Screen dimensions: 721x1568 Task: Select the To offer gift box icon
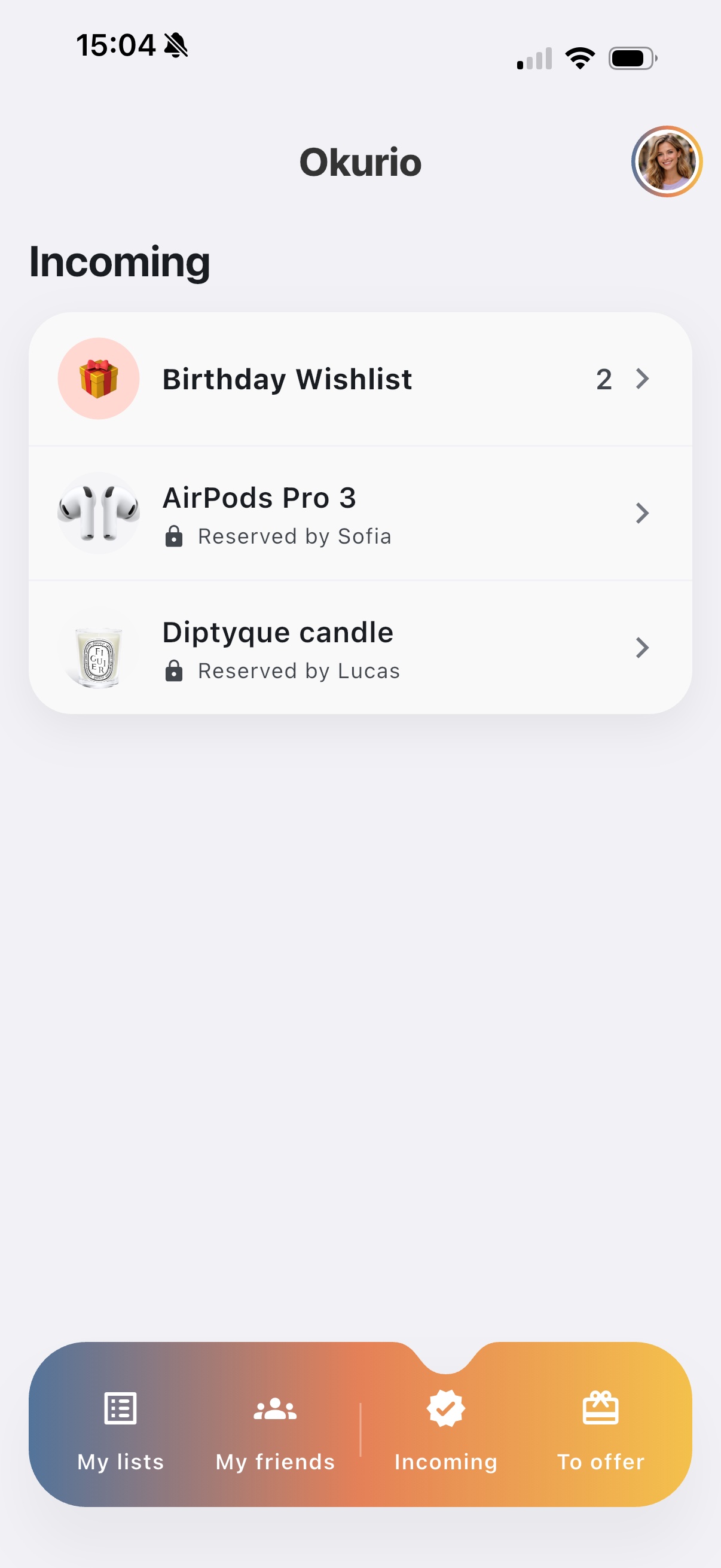[601, 1408]
